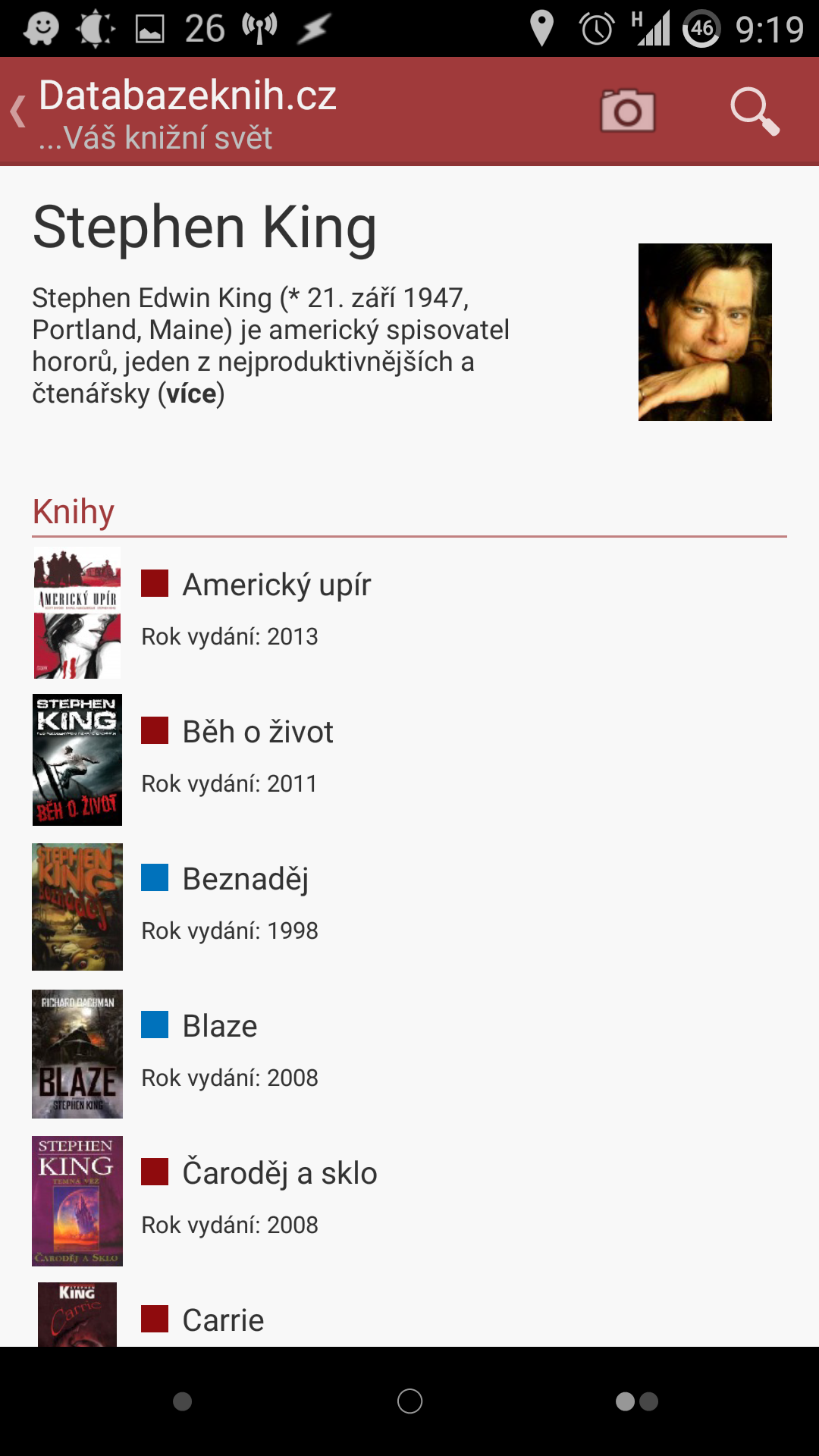Open the book Blaze
819x1456 pixels.
[409, 1054]
